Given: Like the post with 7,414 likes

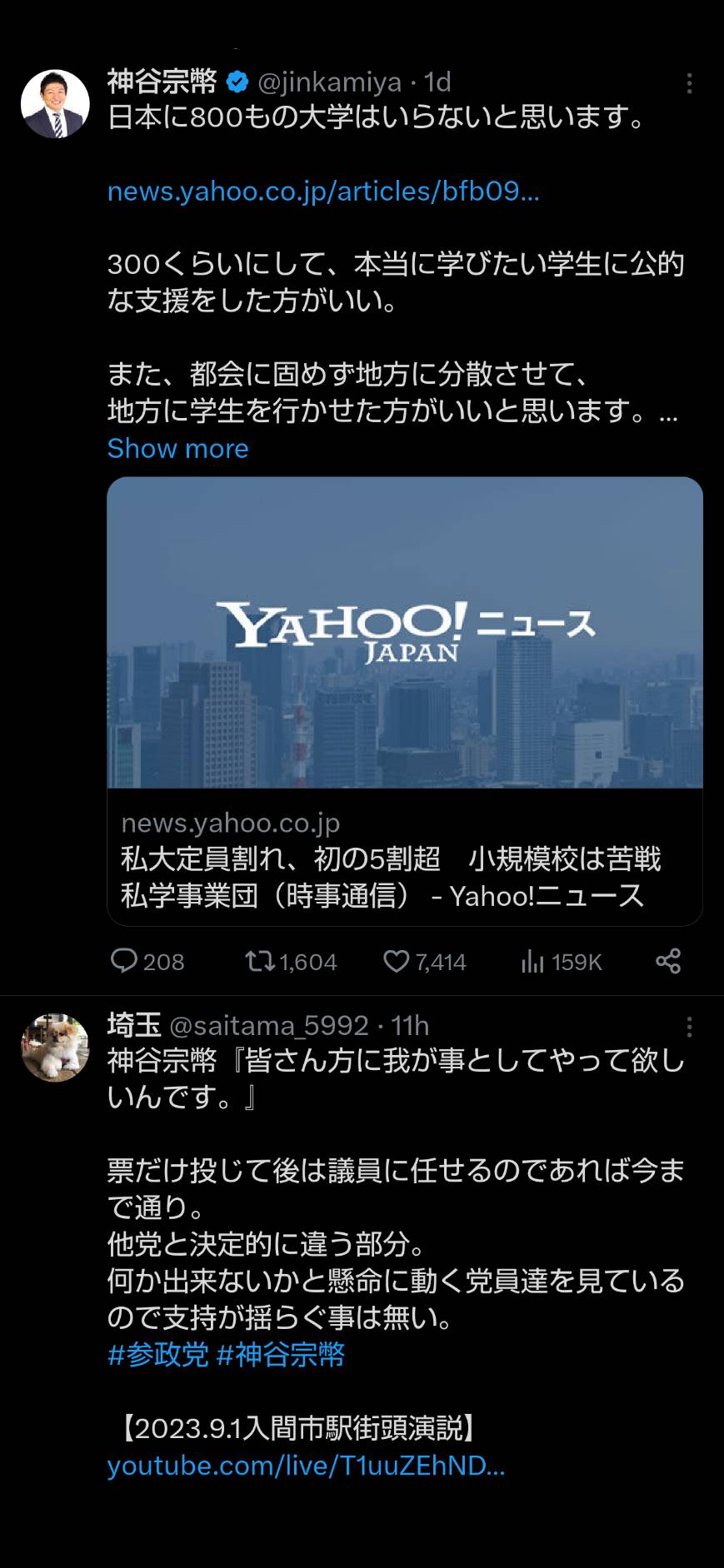Looking at the screenshot, I should [425, 962].
